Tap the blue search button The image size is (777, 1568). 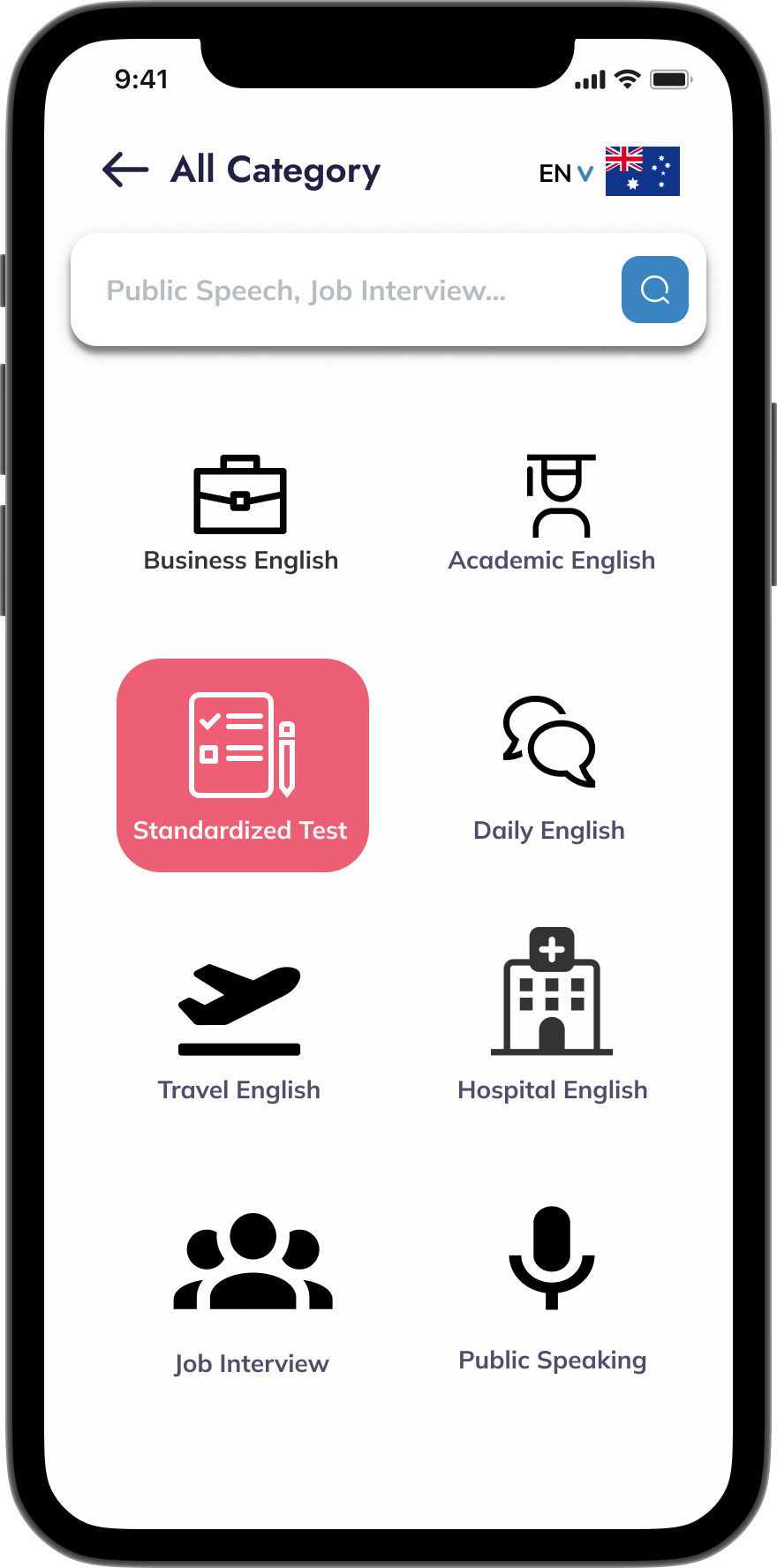point(654,290)
